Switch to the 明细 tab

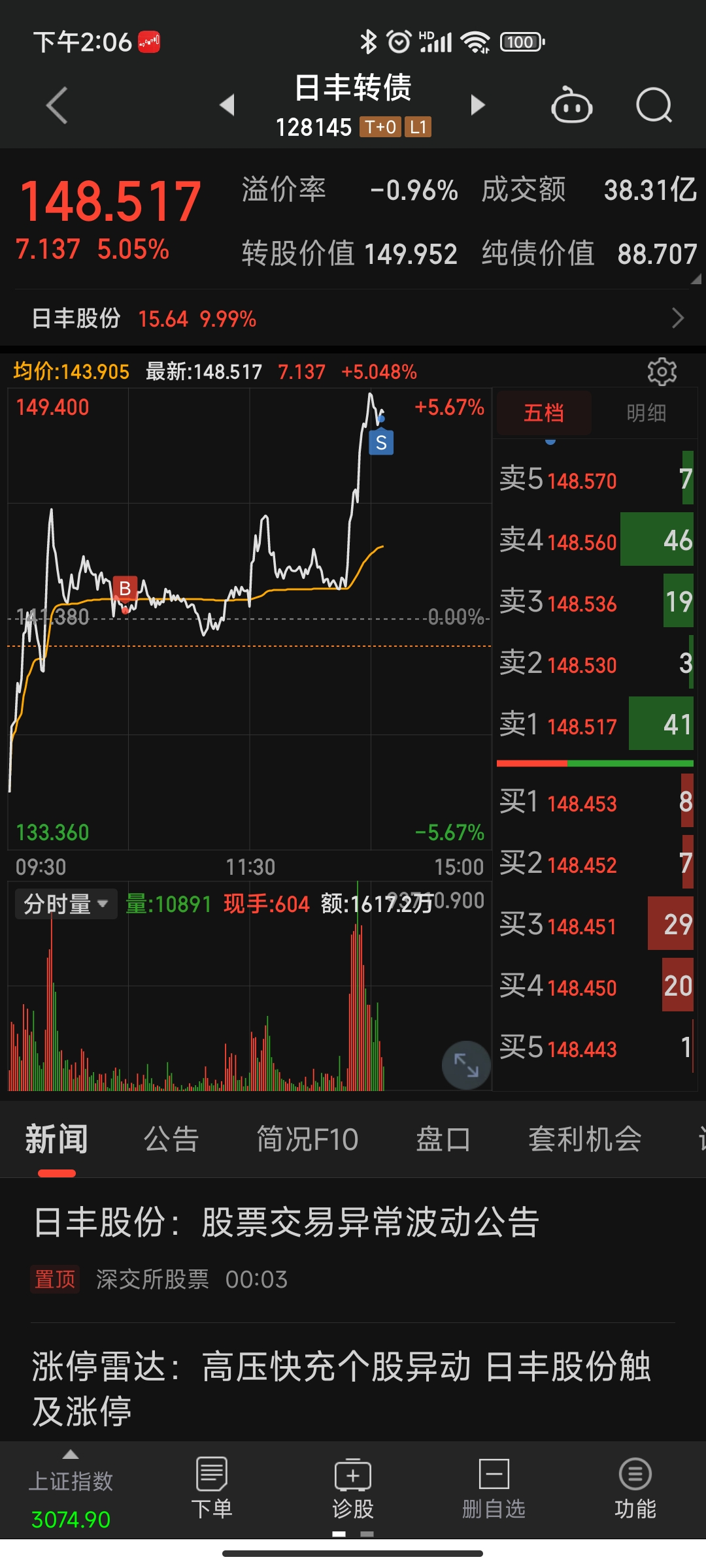click(x=646, y=413)
